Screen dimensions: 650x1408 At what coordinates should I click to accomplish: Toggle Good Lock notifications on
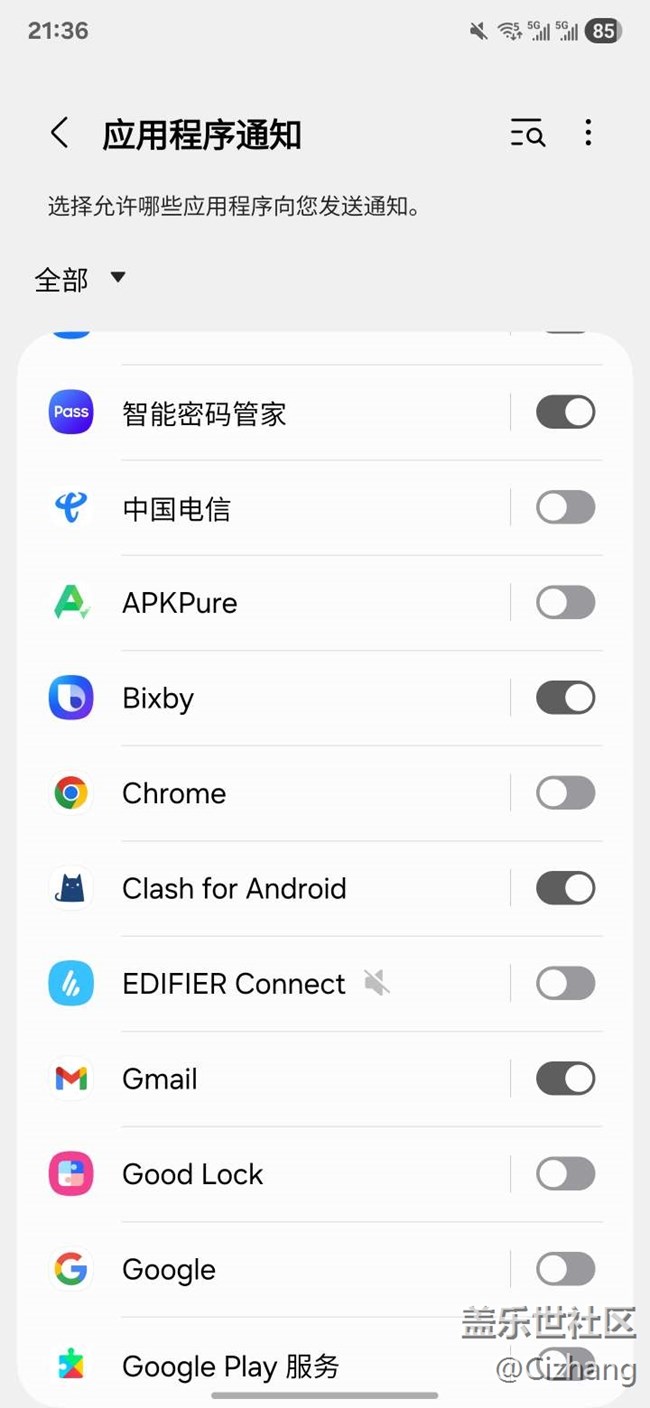(x=565, y=1174)
